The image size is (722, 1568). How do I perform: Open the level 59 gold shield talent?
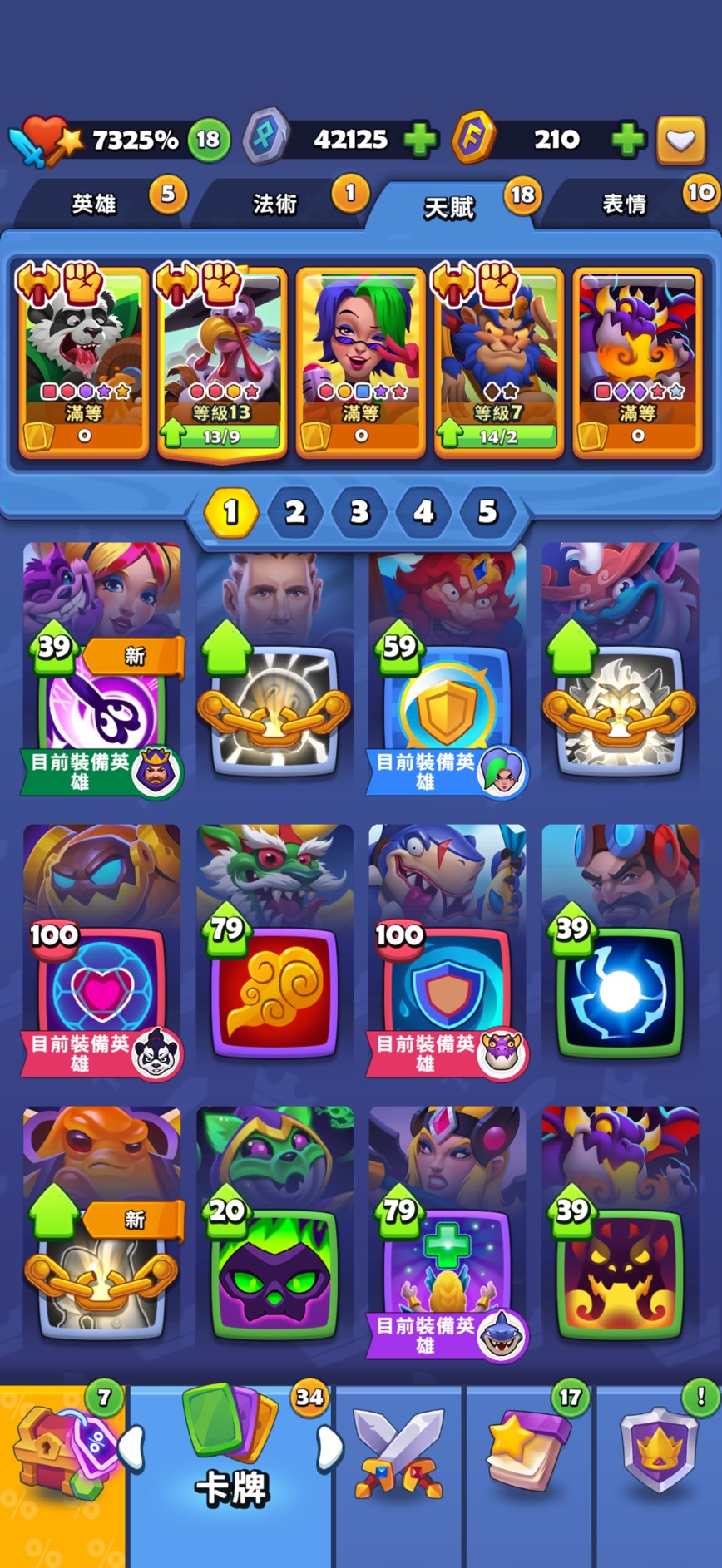[447, 707]
